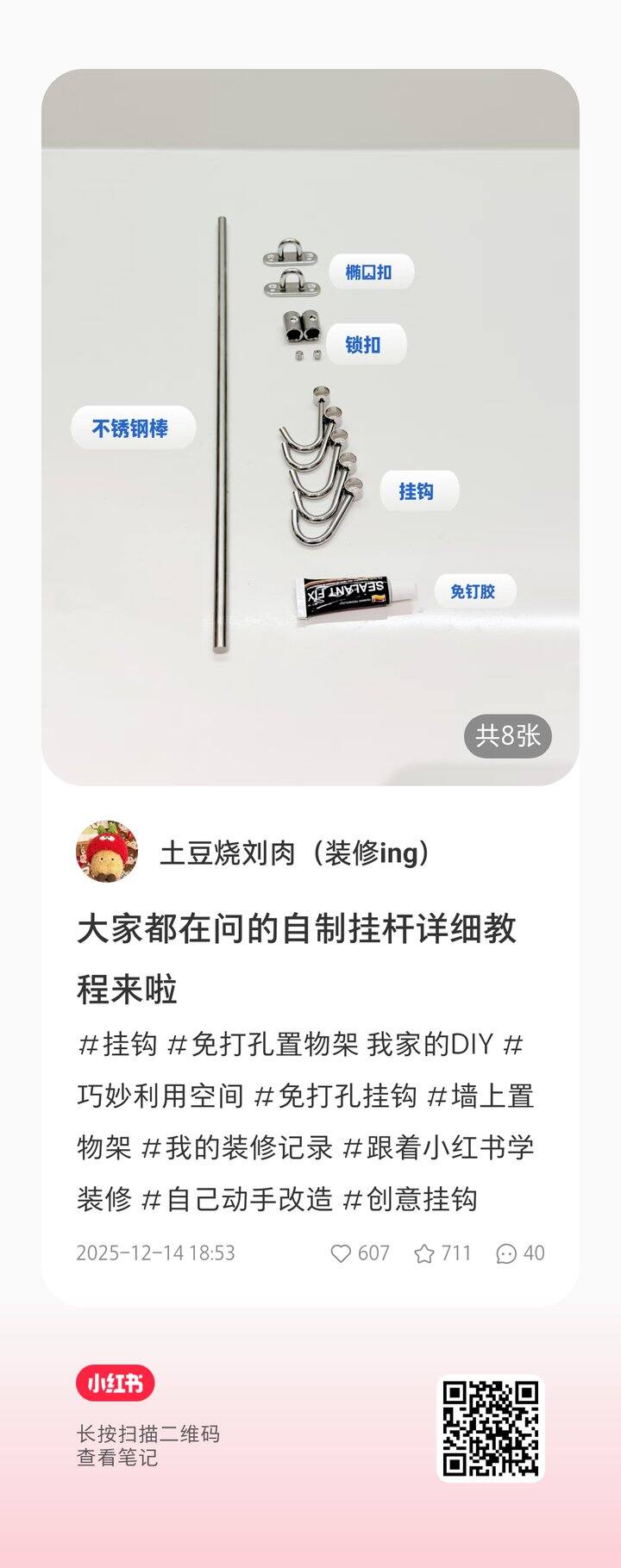The height and width of the screenshot is (1568, 621).
Task: Click the 免钉胶 label bubble
Action: coord(475,592)
